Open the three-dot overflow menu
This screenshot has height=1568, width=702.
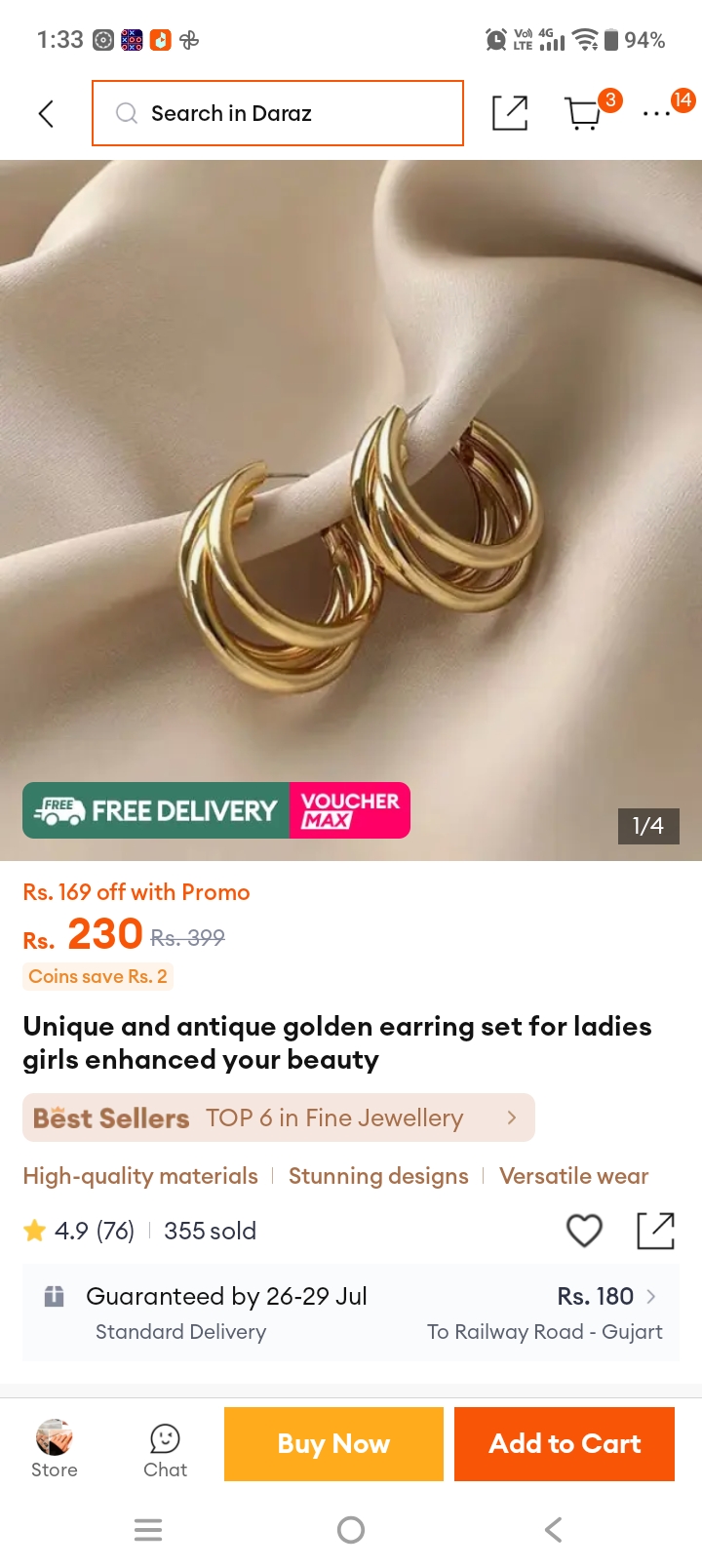[x=657, y=114]
